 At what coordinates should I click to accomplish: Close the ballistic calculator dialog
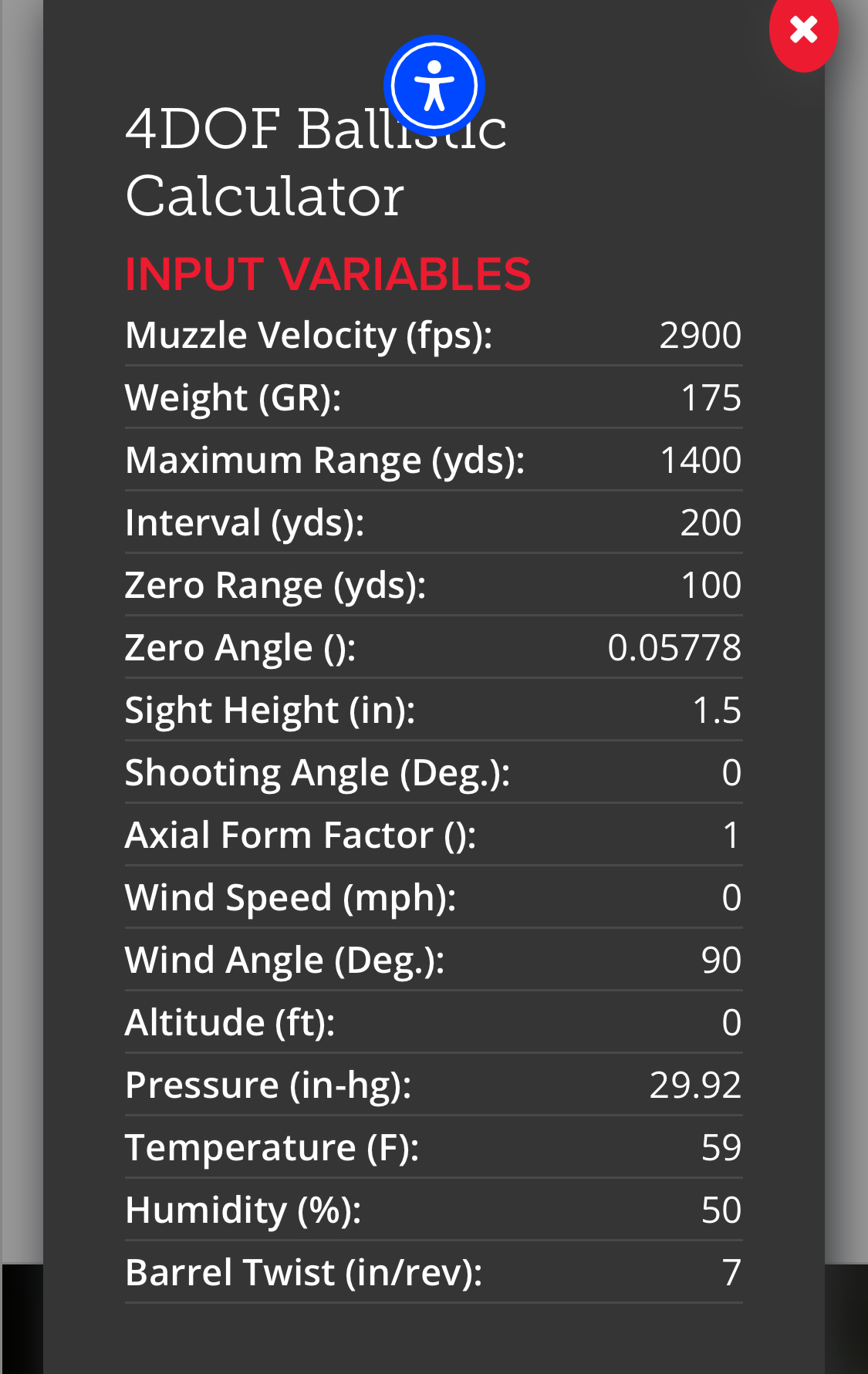(803, 31)
